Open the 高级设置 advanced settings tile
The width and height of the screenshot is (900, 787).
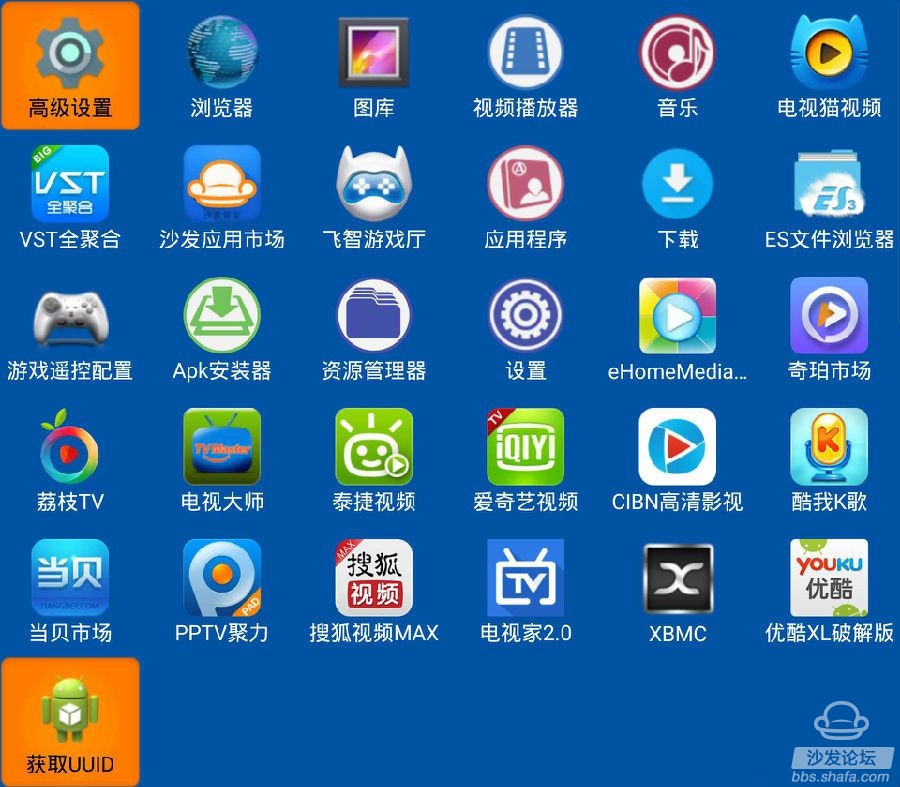pyautogui.click(x=70, y=65)
